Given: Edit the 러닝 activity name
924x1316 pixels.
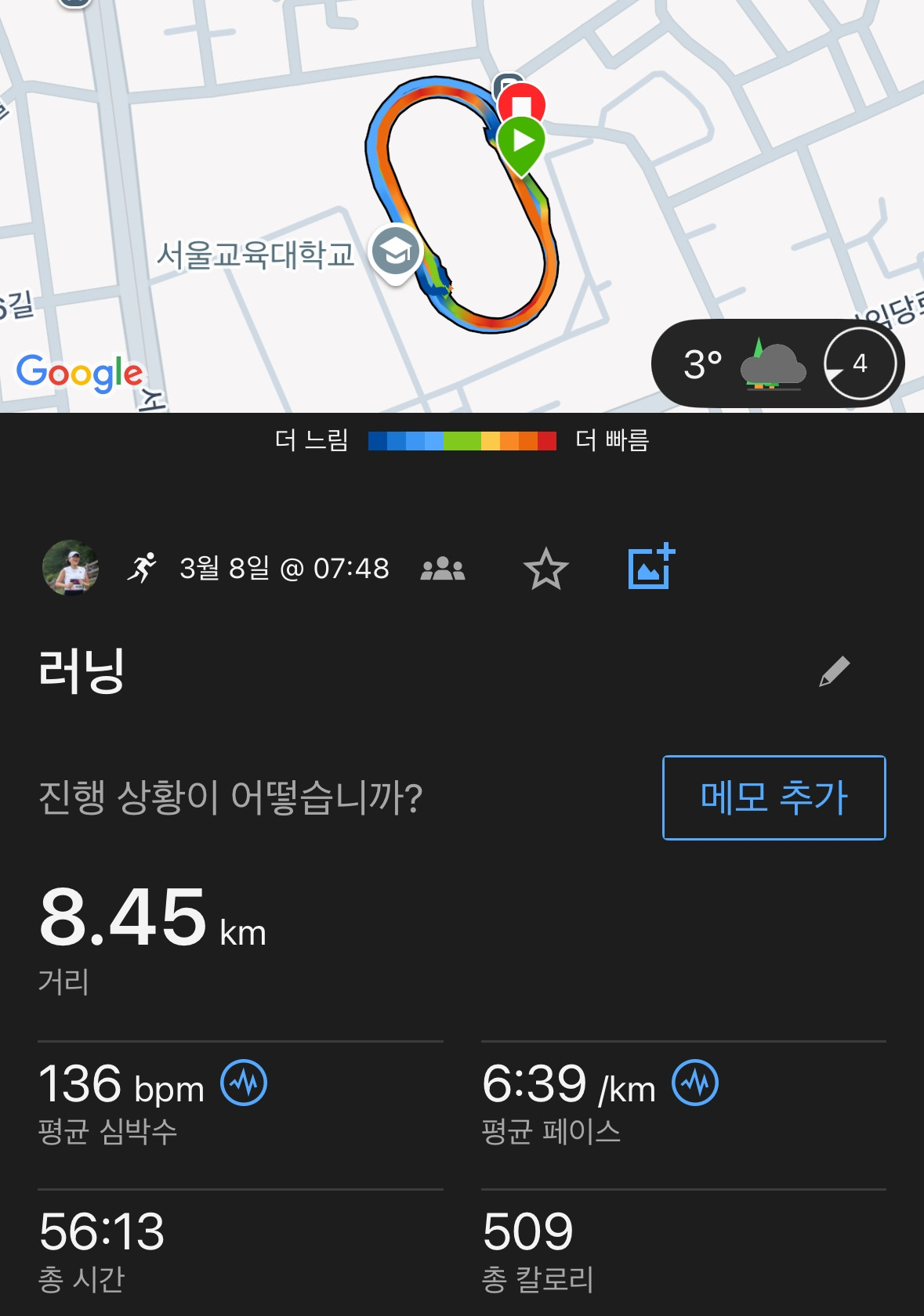Looking at the screenshot, I should point(835,671).
